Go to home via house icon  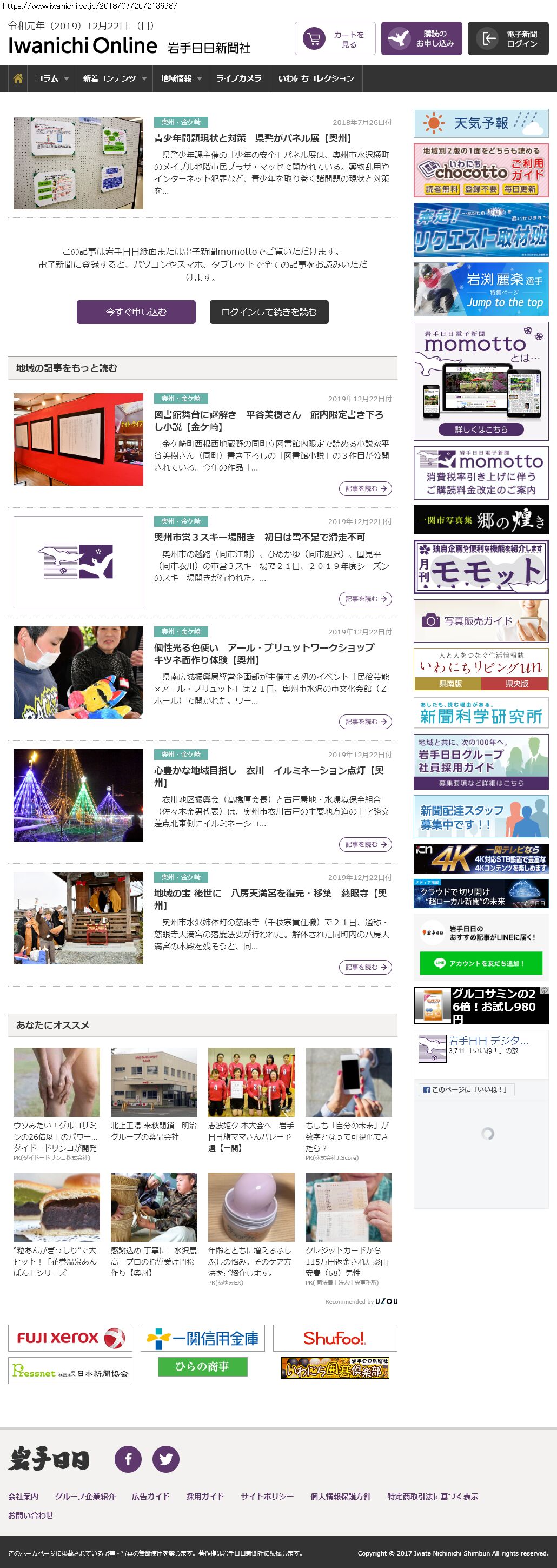tap(18, 78)
